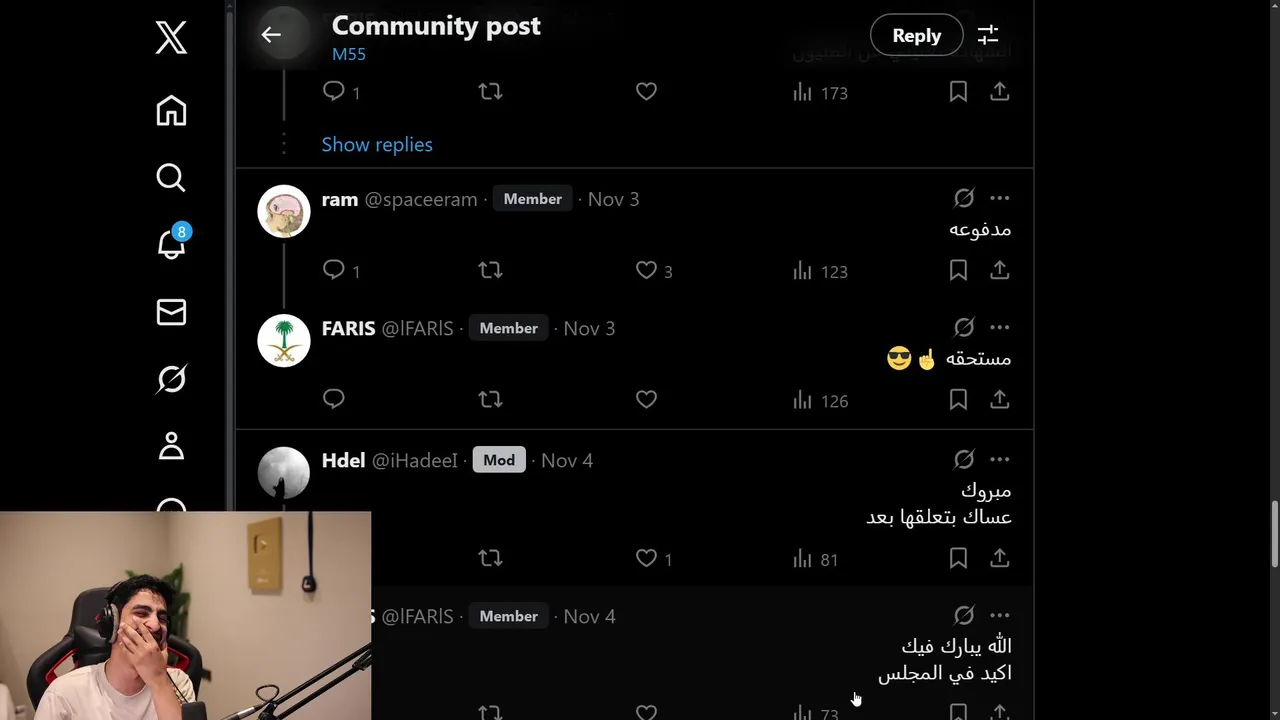Viewport: 1280px width, 720px height.
Task: Bookmark FARIS's Nov 3 comment
Action: 958,400
